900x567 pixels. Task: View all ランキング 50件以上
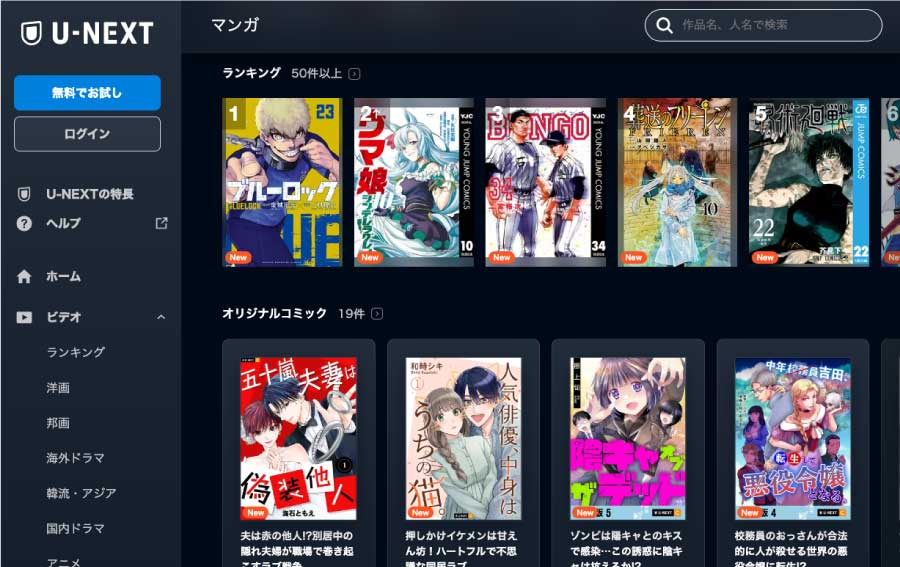pyautogui.click(x=354, y=74)
